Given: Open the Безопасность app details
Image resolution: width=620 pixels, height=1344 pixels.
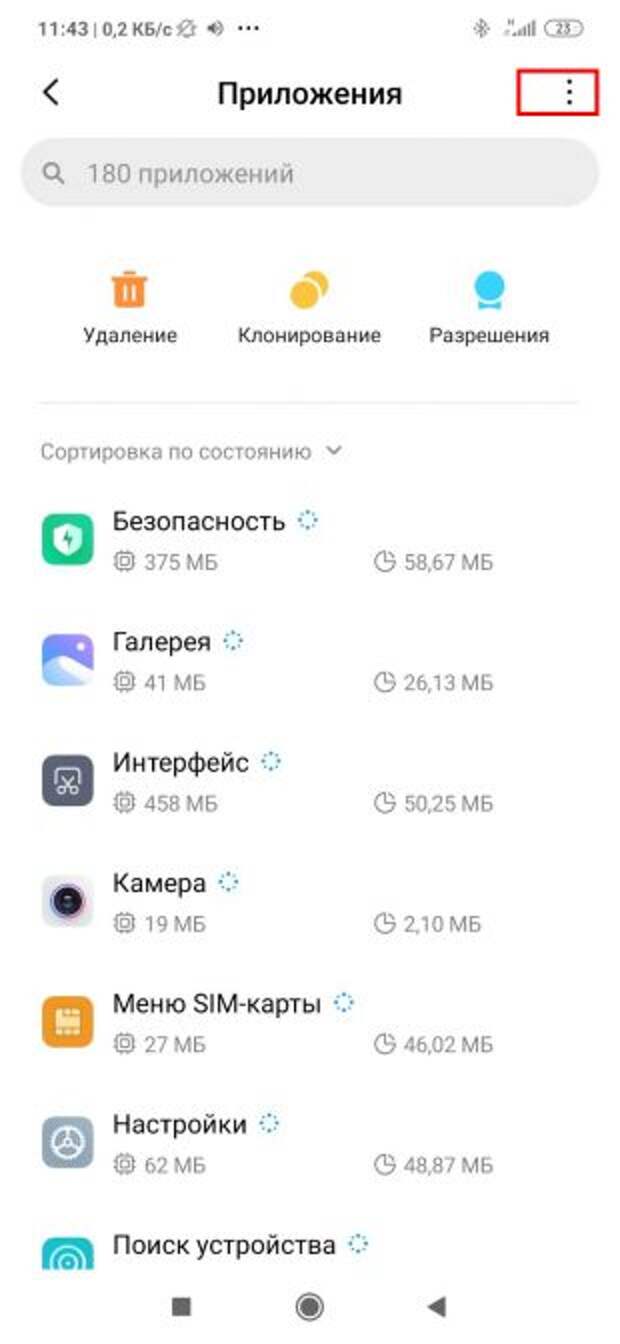Looking at the screenshot, I should (310, 541).
